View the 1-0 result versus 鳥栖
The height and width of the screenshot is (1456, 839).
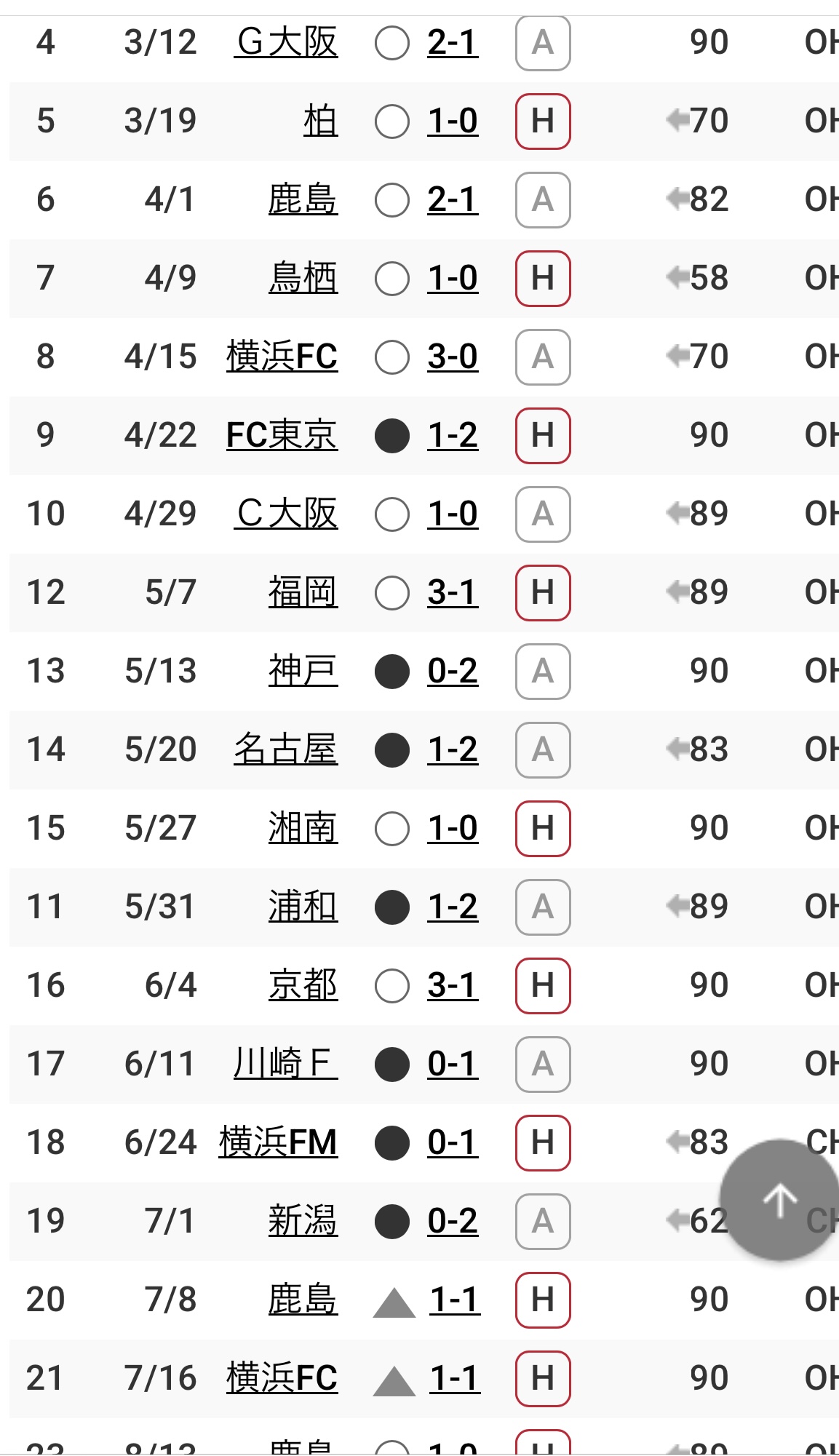click(453, 278)
